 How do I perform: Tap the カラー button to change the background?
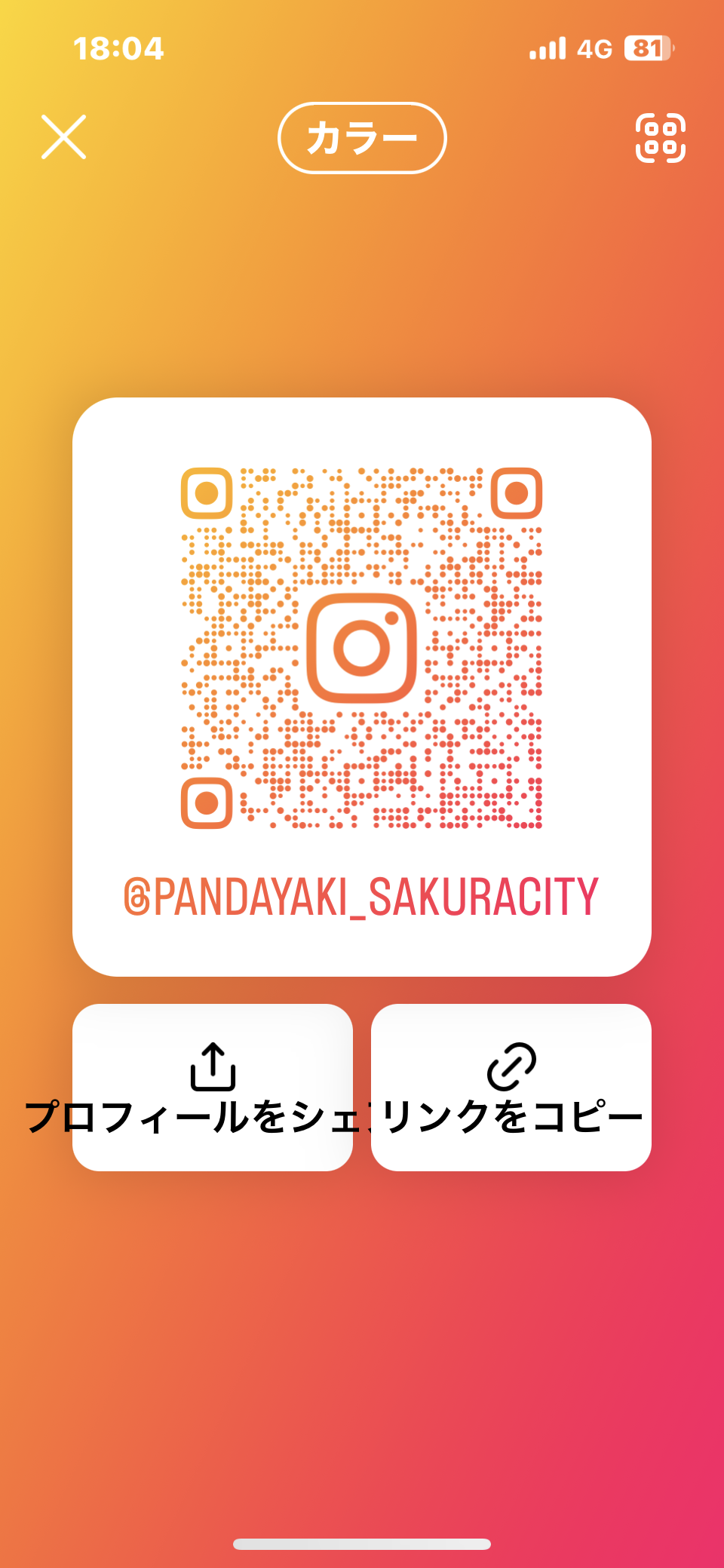tap(362, 138)
